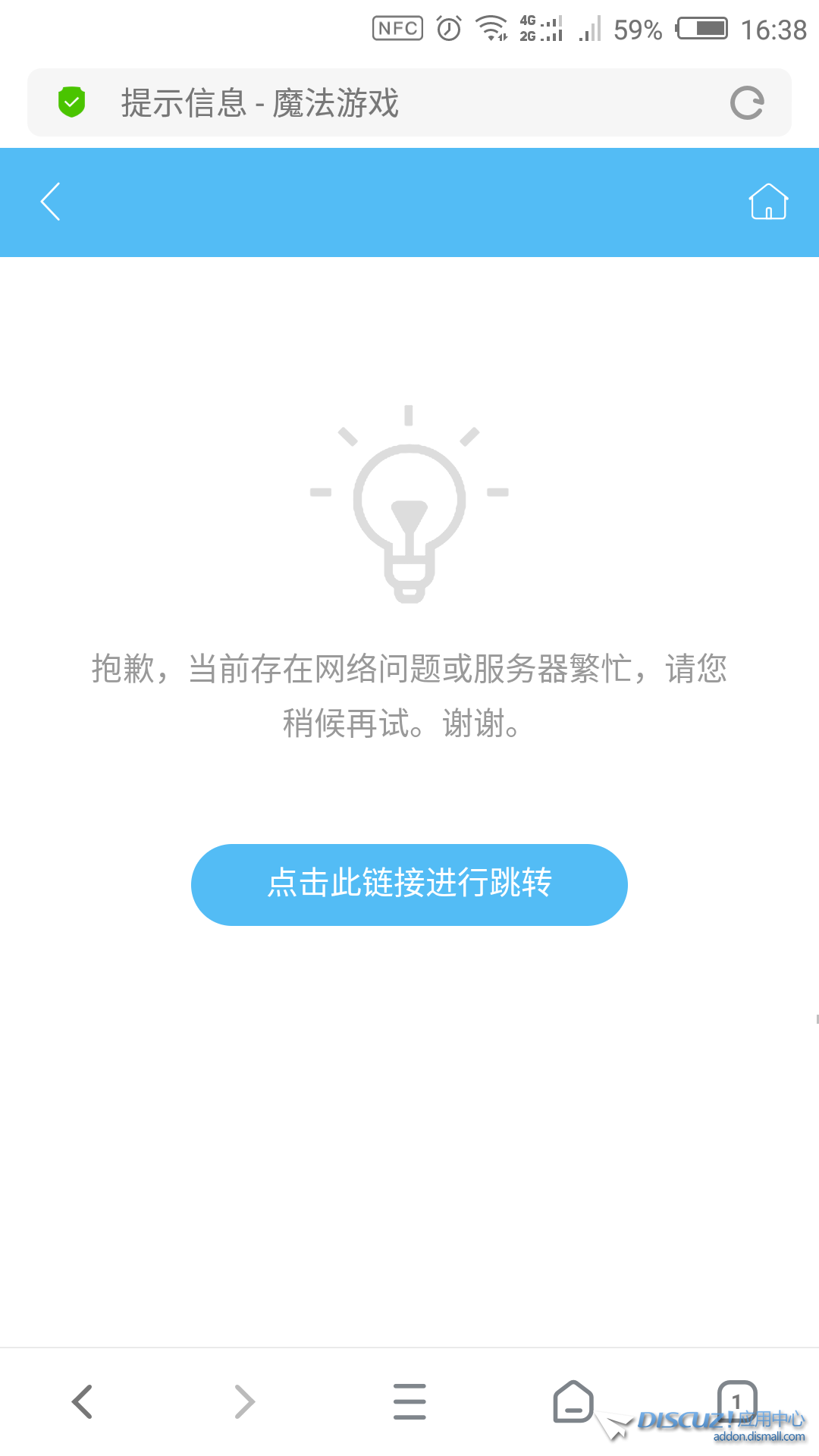Open the tab switcher showing 1 tab
Screen dimensions: 819x1456
pyautogui.click(x=736, y=1401)
